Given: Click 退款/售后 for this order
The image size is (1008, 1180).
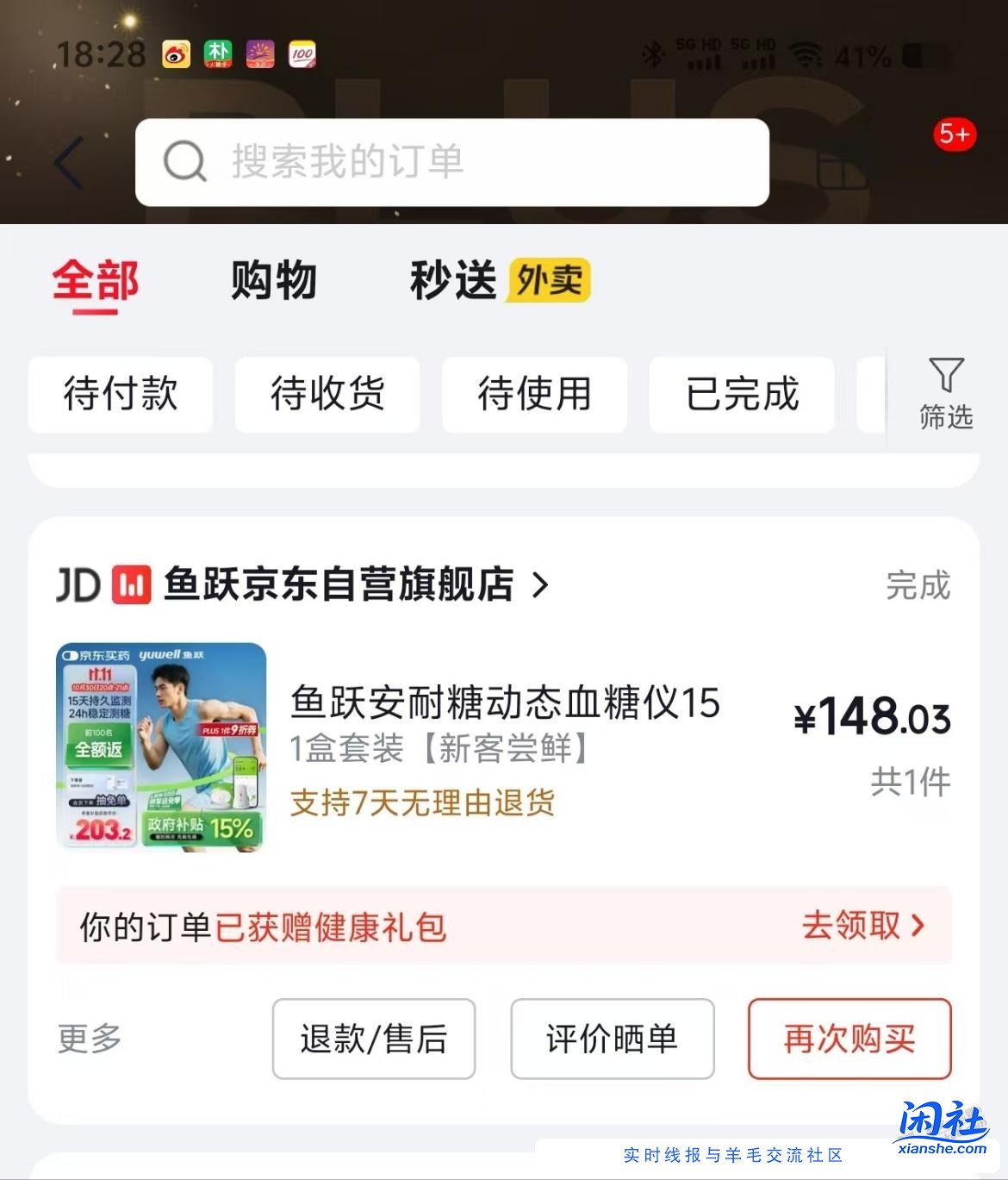Looking at the screenshot, I should [374, 1040].
